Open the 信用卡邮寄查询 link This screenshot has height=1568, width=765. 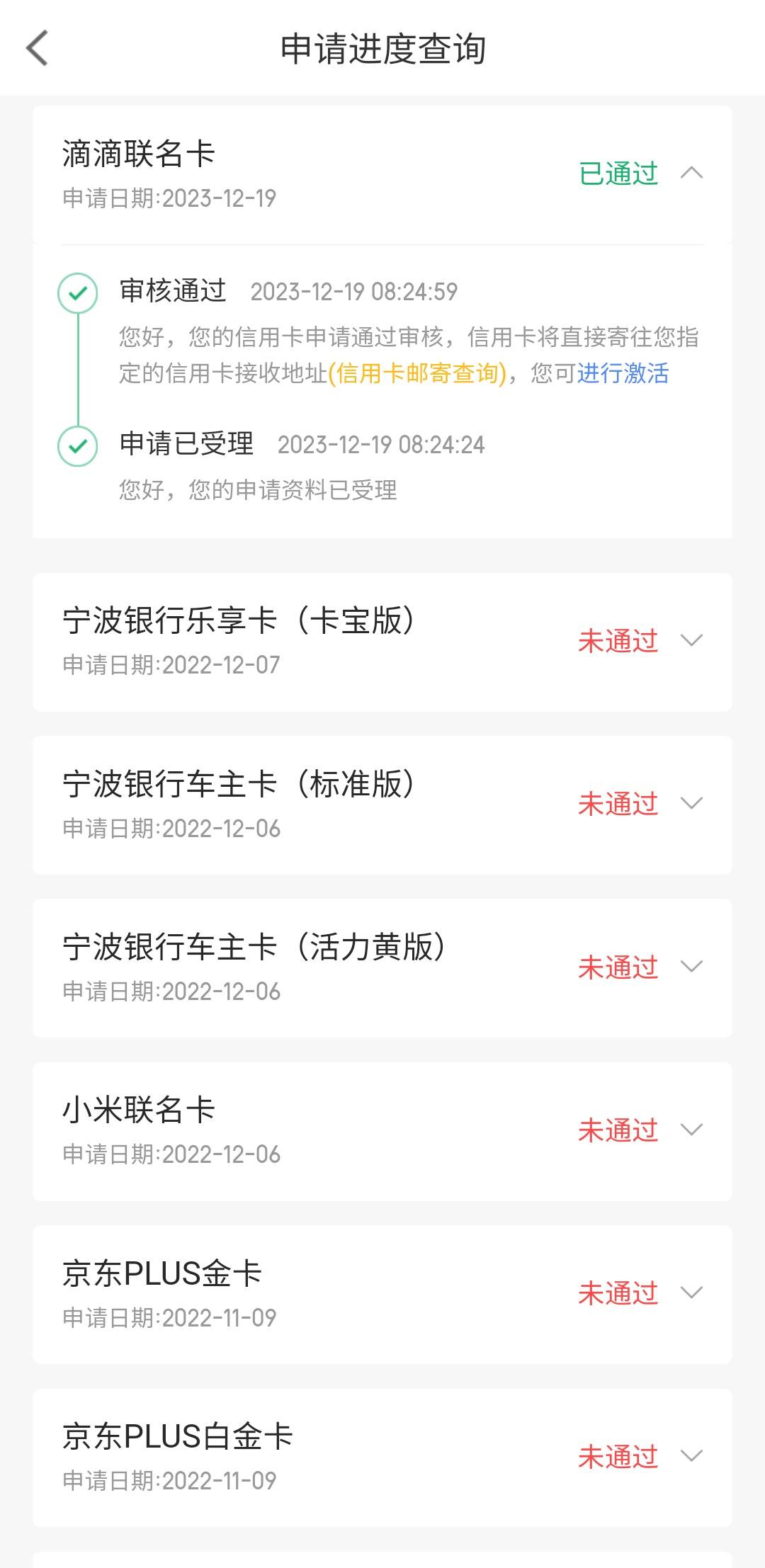(x=417, y=373)
